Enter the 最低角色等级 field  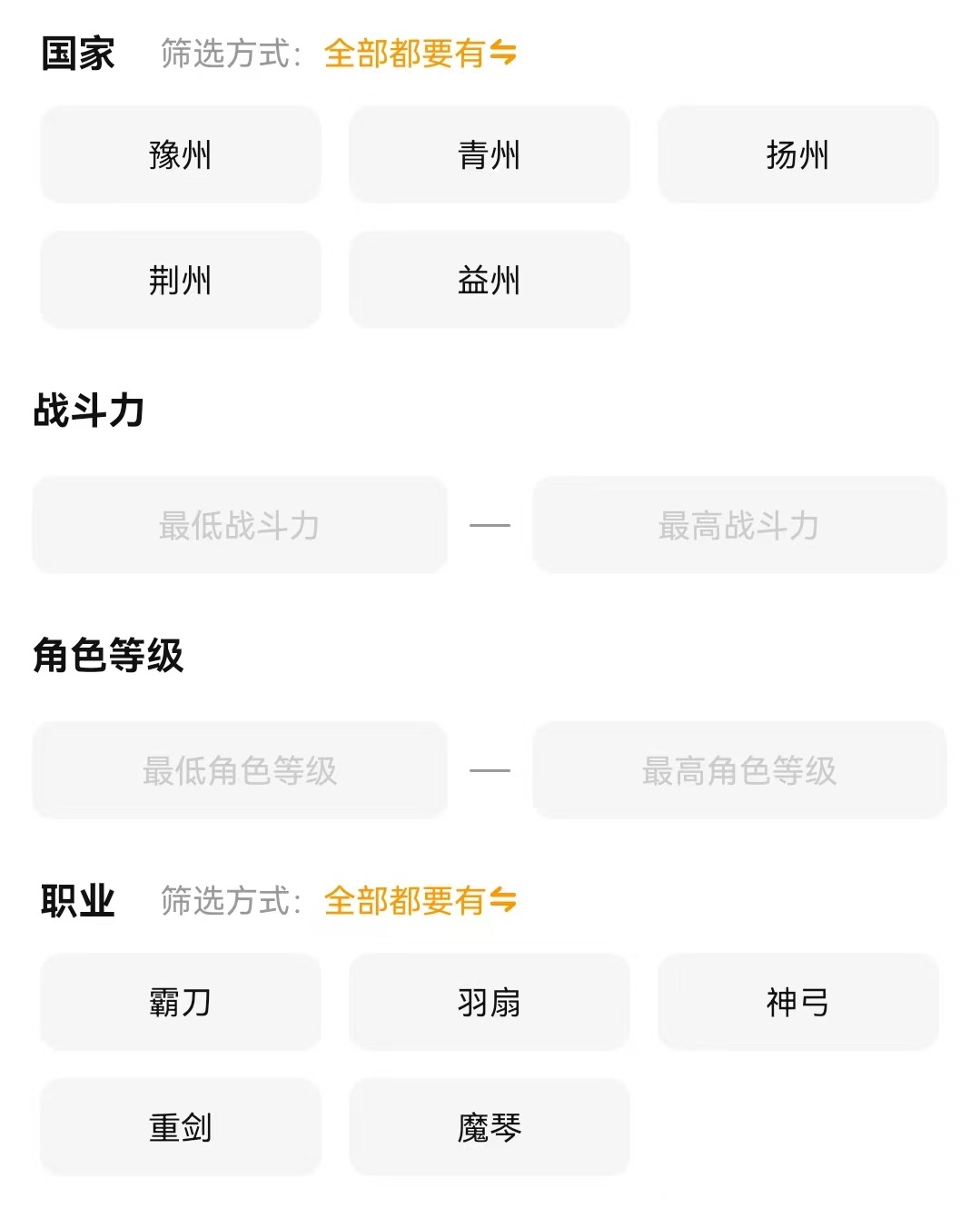(x=240, y=771)
